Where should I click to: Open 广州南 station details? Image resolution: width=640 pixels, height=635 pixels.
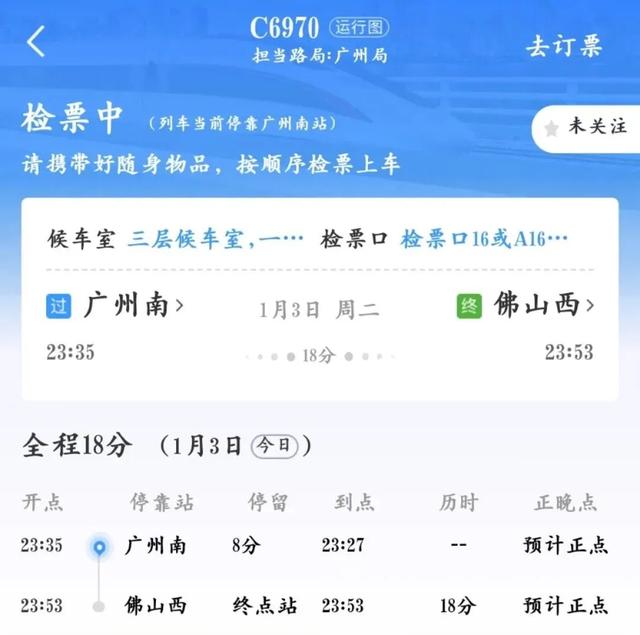pos(132,305)
